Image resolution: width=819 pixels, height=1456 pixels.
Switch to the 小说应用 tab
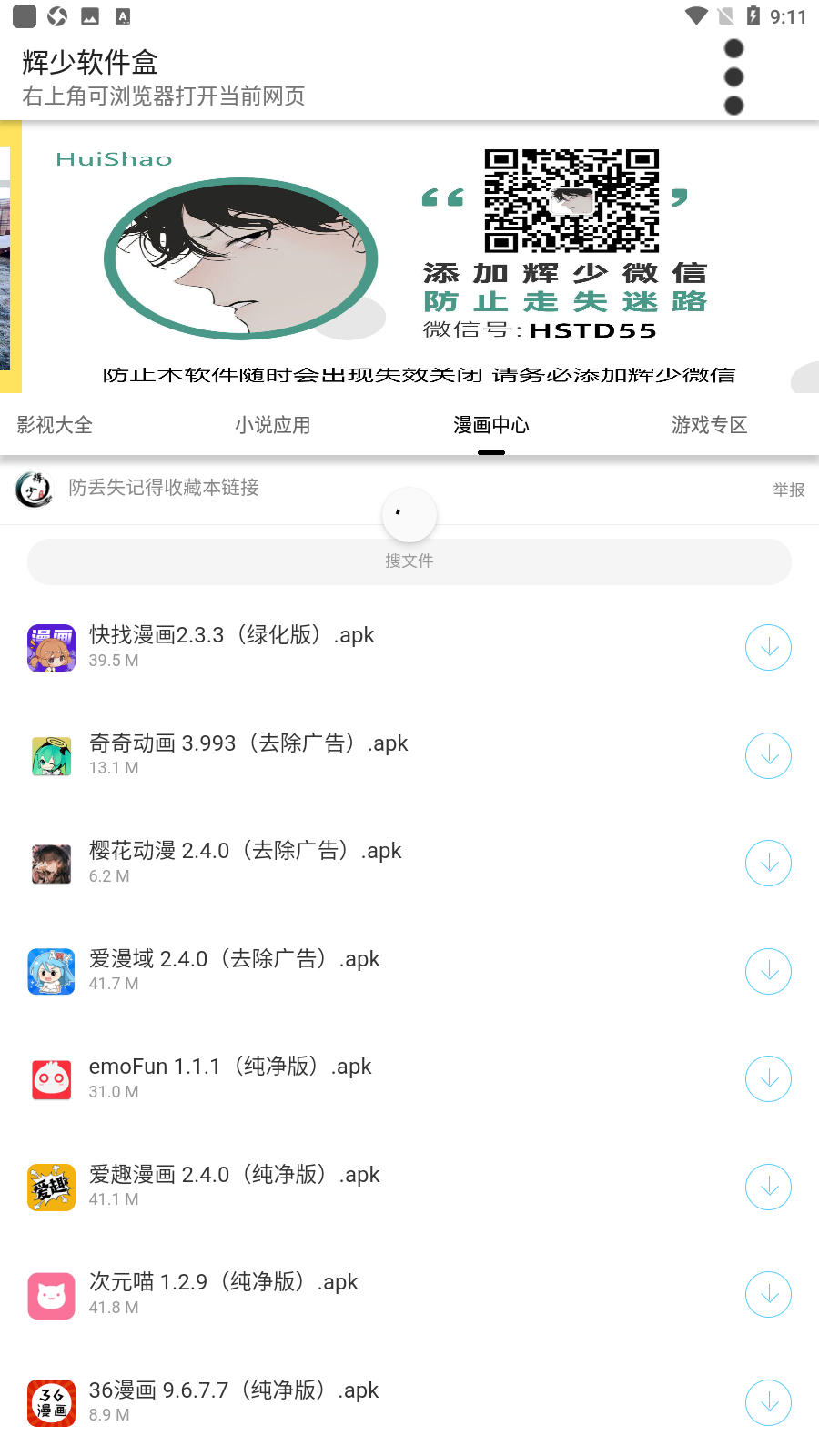pos(273,425)
